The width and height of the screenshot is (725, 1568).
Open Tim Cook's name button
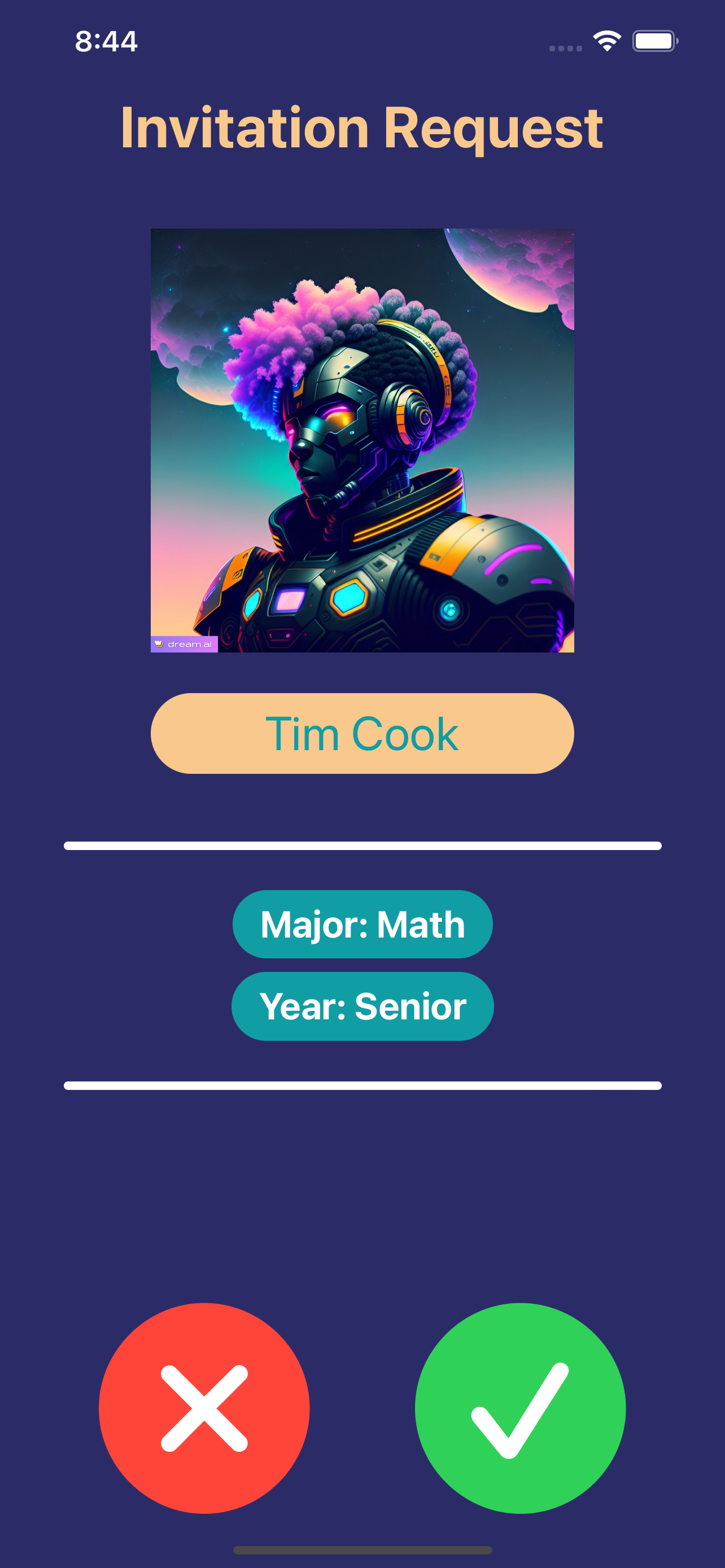click(362, 733)
